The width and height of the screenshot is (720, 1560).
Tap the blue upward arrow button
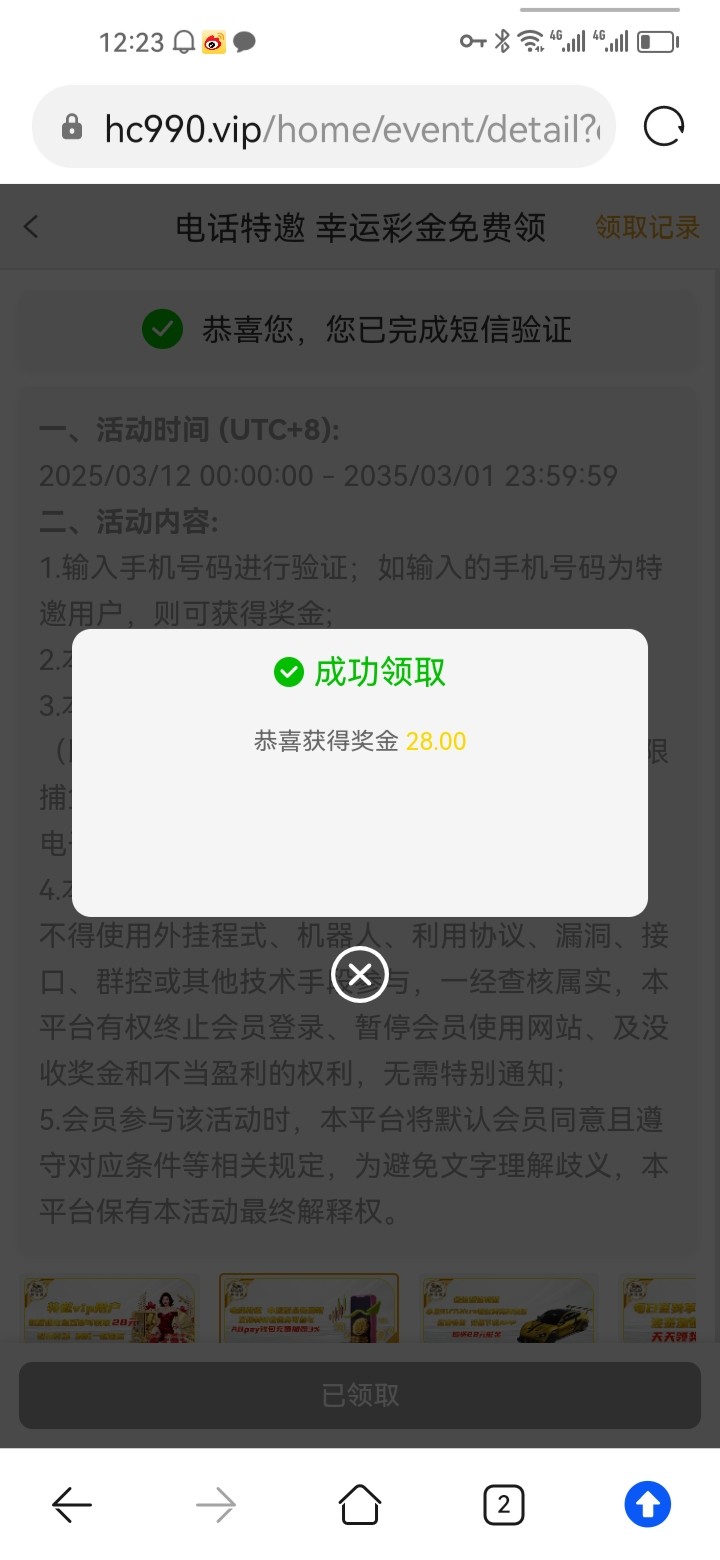(x=648, y=1504)
